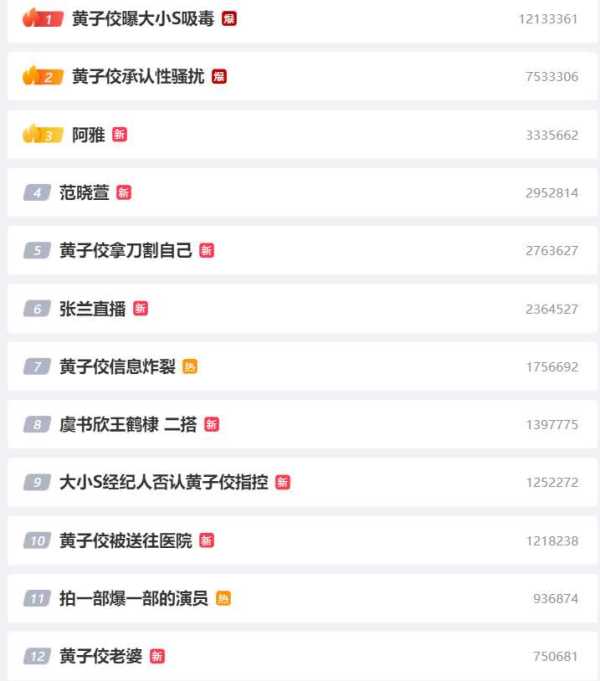Select the topic 黄子佼信息炸裂
The width and height of the screenshot is (600, 681).
117,367
